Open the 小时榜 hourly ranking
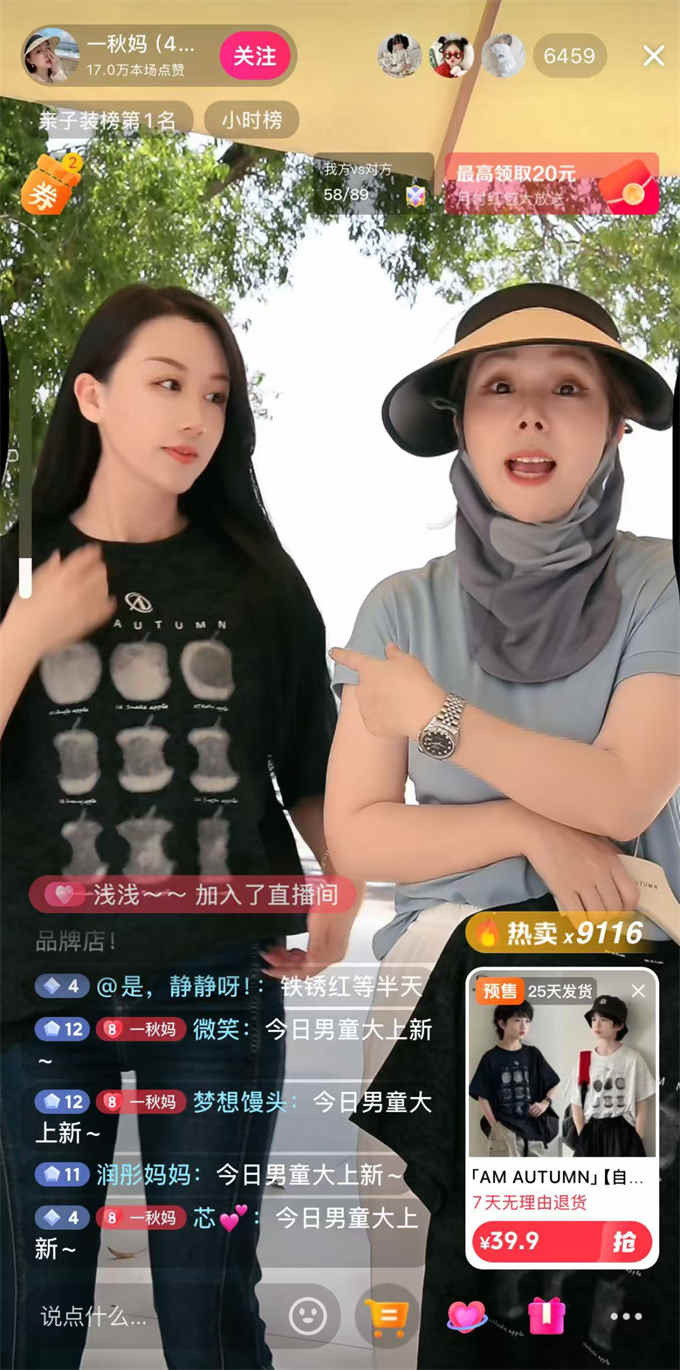This screenshot has width=680, height=1370. pyautogui.click(x=252, y=121)
